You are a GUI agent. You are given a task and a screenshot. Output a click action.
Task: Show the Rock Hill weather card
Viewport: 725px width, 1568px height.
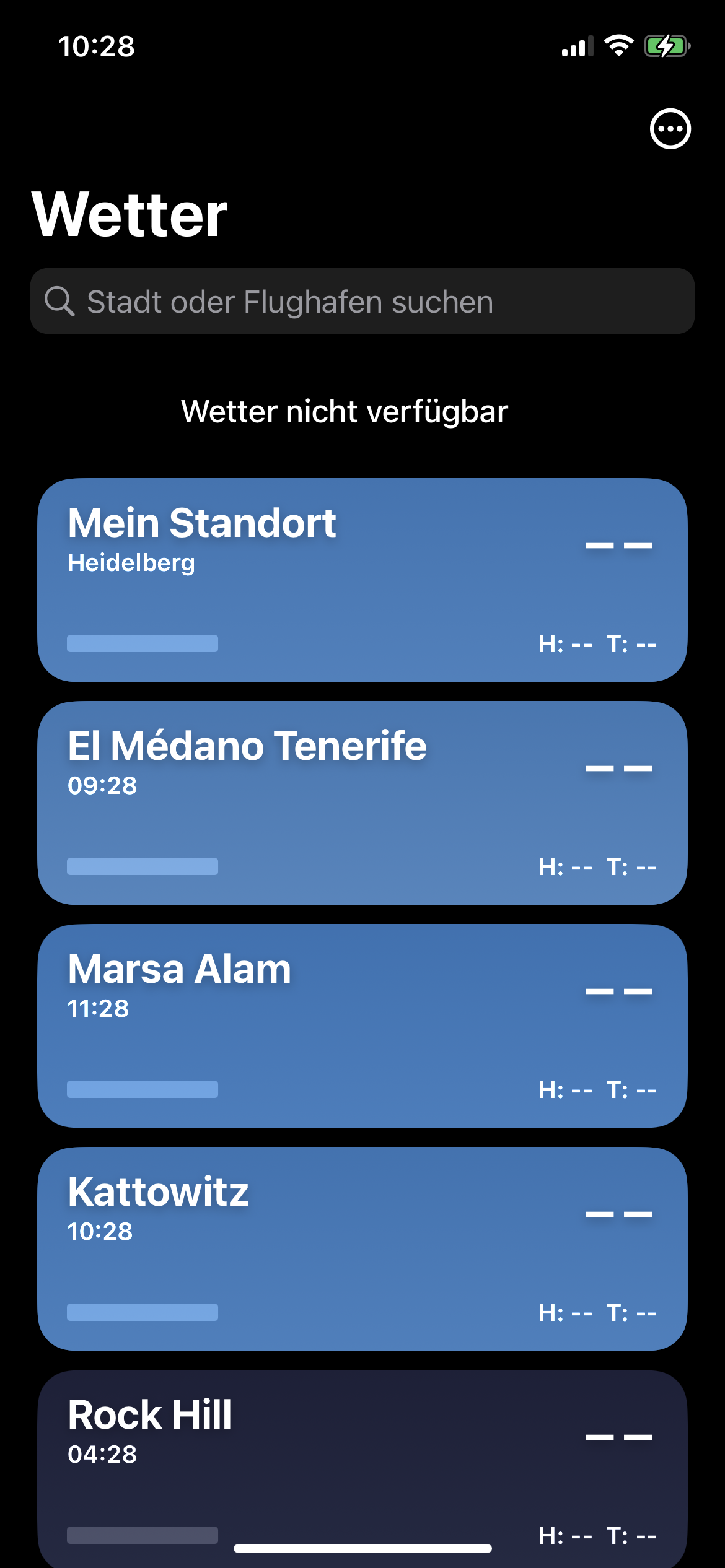click(362, 1461)
